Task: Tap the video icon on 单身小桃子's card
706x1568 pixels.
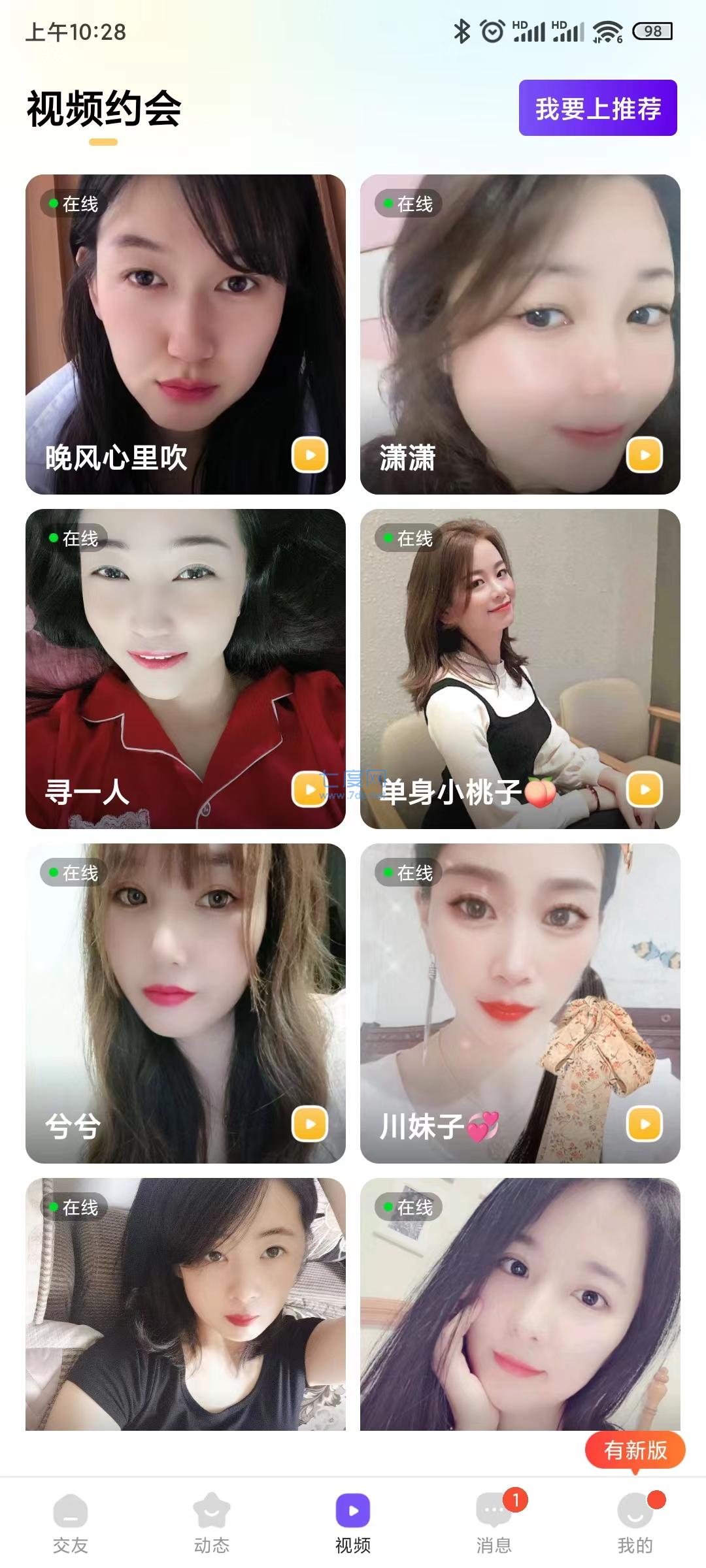Action: (645, 789)
